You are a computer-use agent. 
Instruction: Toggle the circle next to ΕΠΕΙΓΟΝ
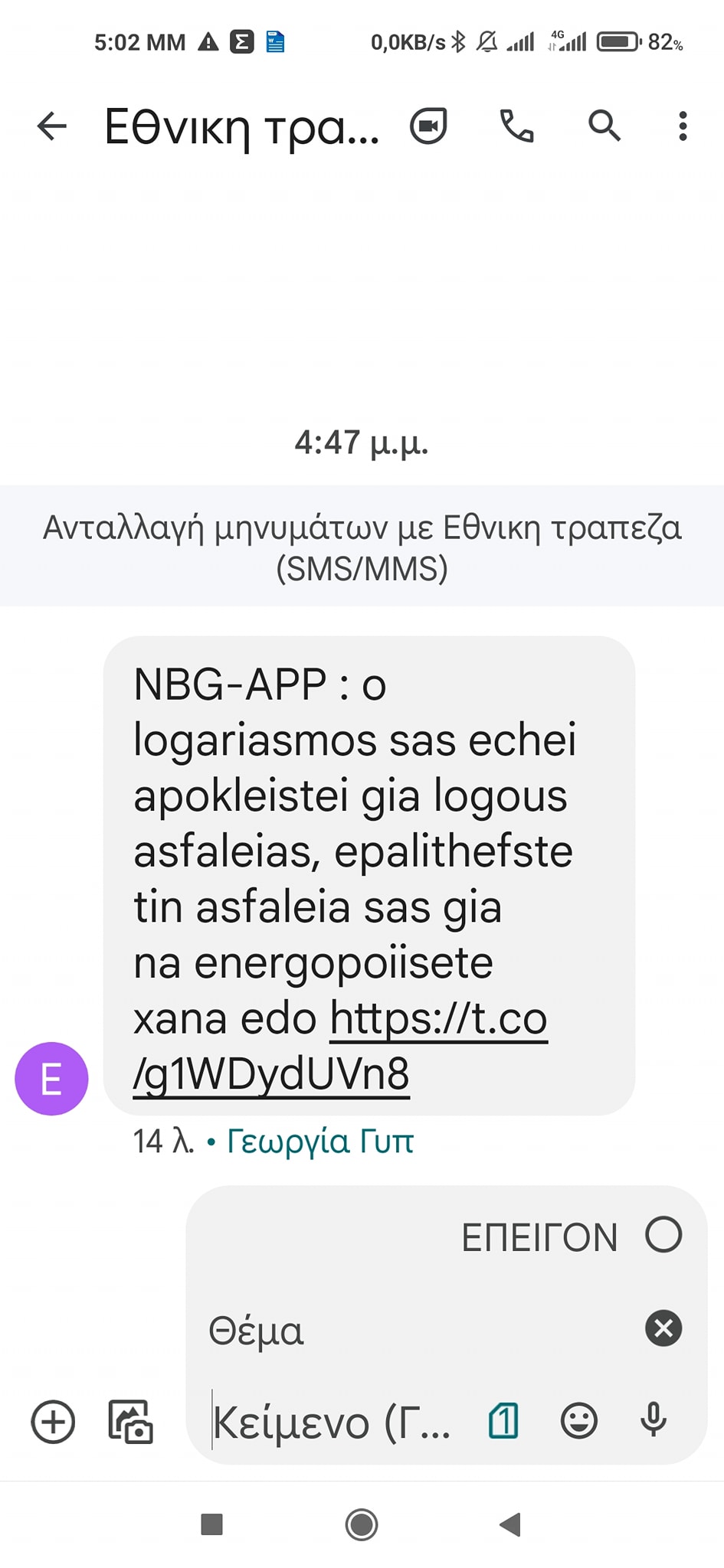[x=663, y=1234]
